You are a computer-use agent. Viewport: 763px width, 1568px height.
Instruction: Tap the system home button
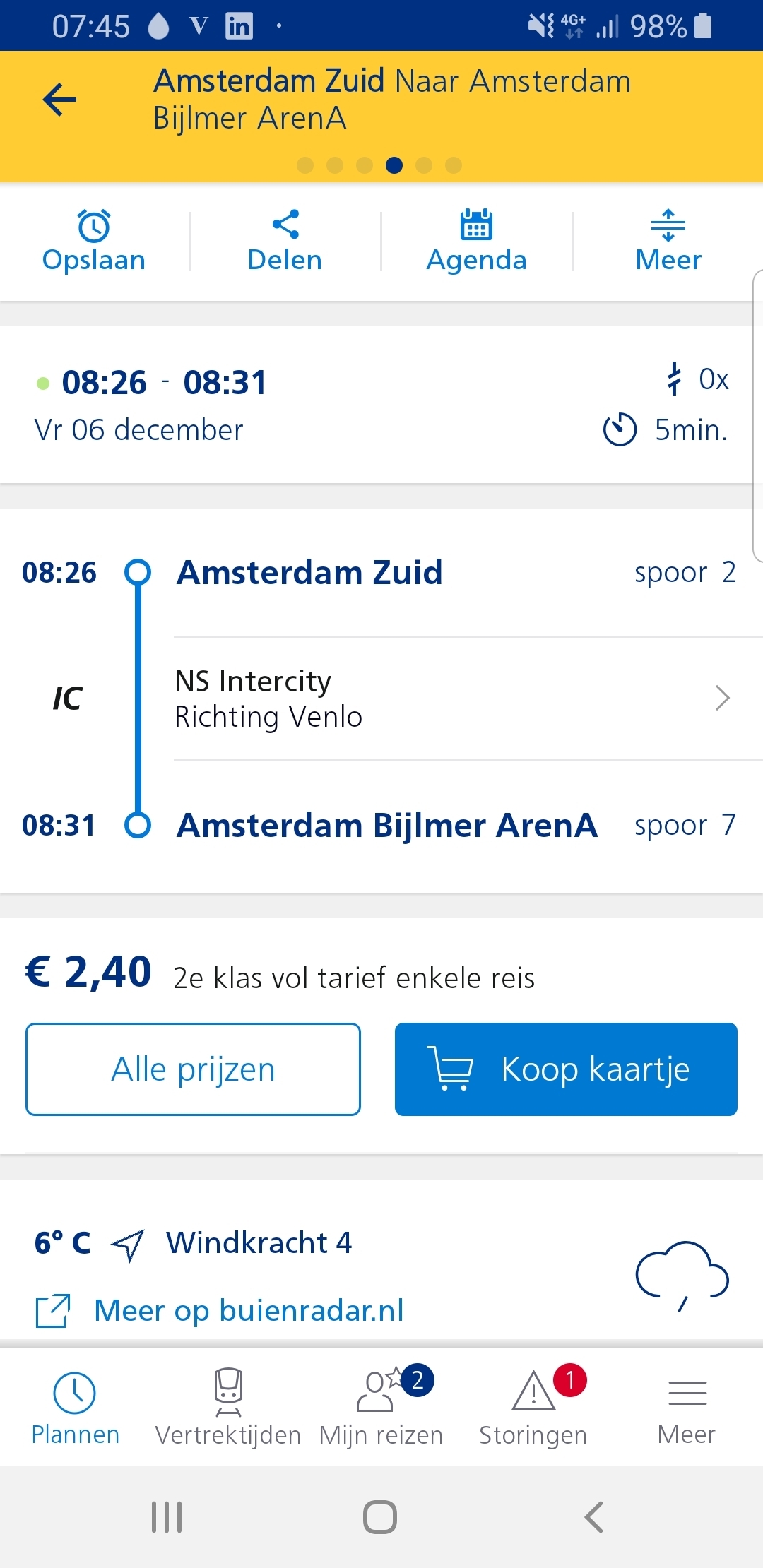point(380,1517)
